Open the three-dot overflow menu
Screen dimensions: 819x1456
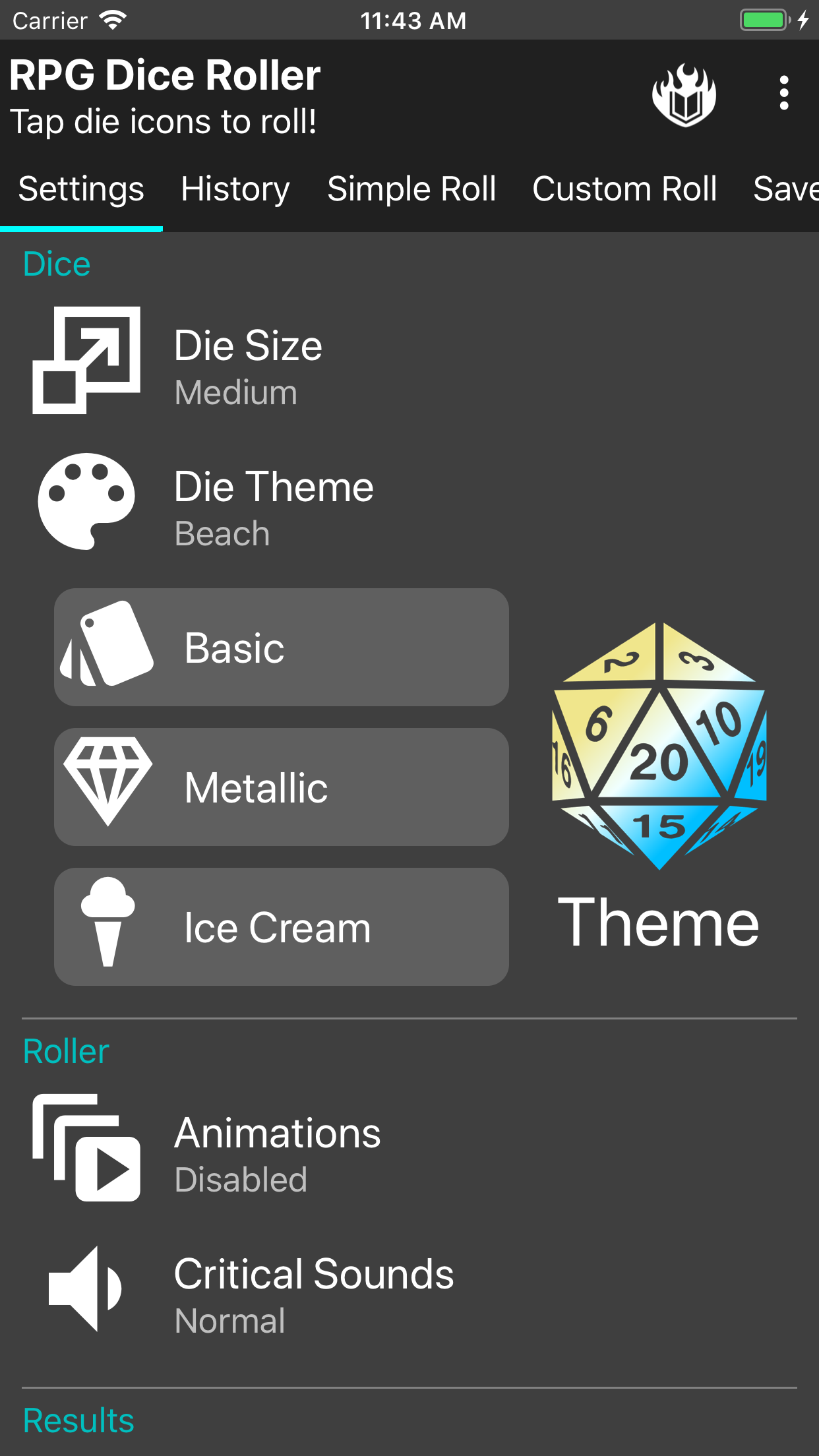[x=783, y=93]
